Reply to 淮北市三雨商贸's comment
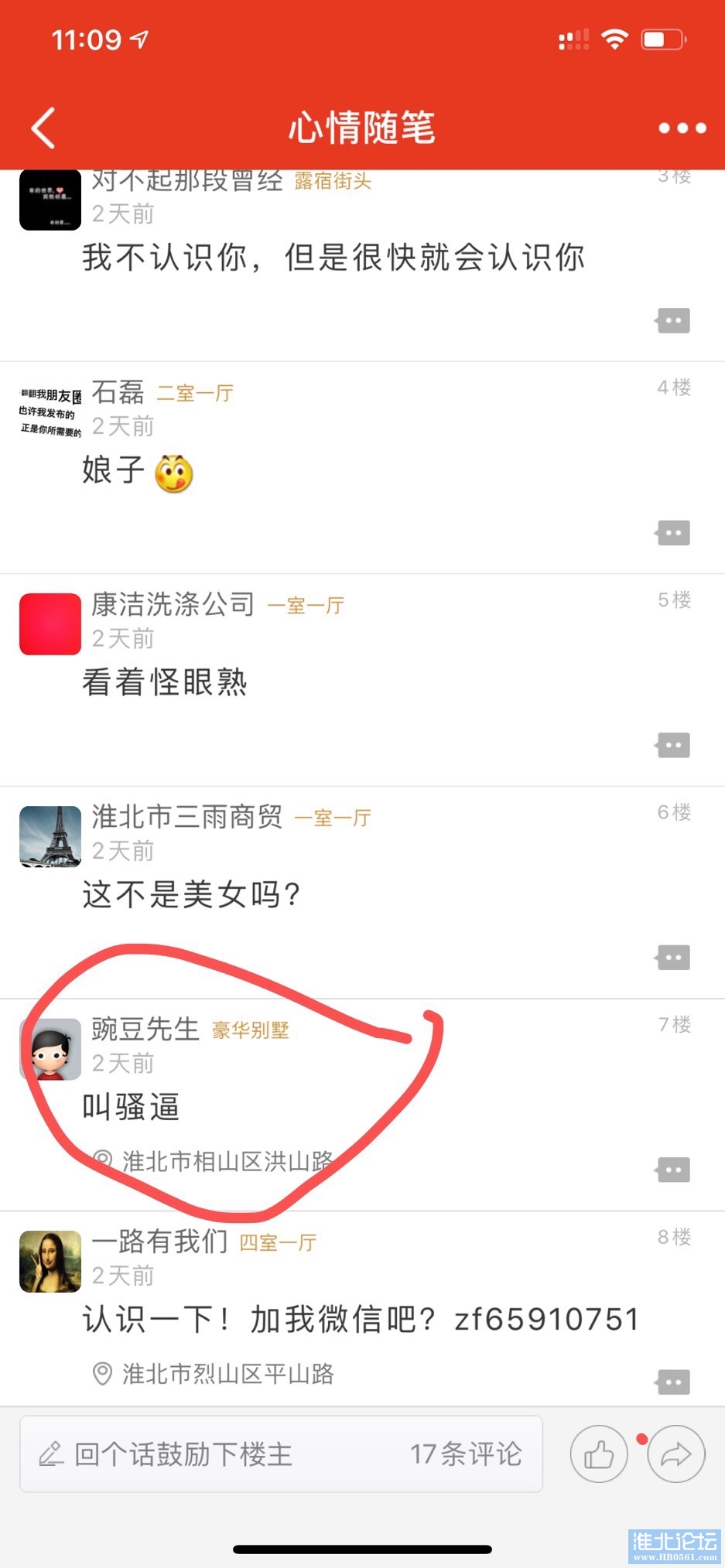This screenshot has height=1568, width=725. tap(672, 958)
